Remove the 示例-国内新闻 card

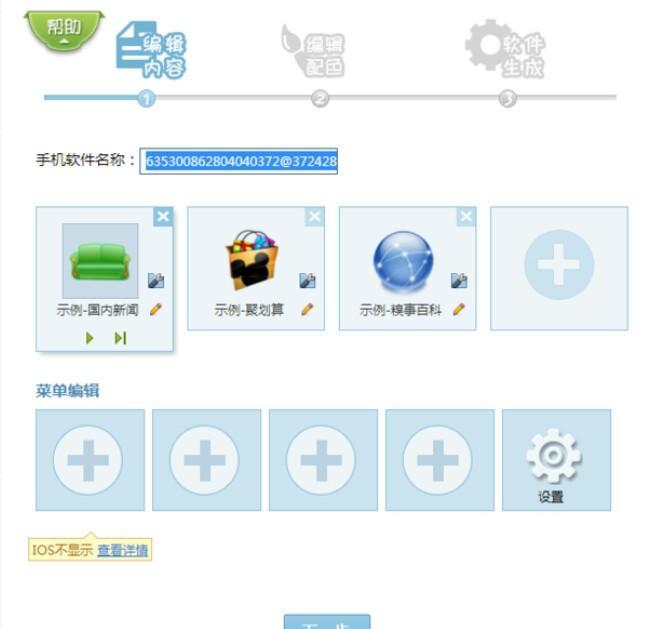[163, 216]
